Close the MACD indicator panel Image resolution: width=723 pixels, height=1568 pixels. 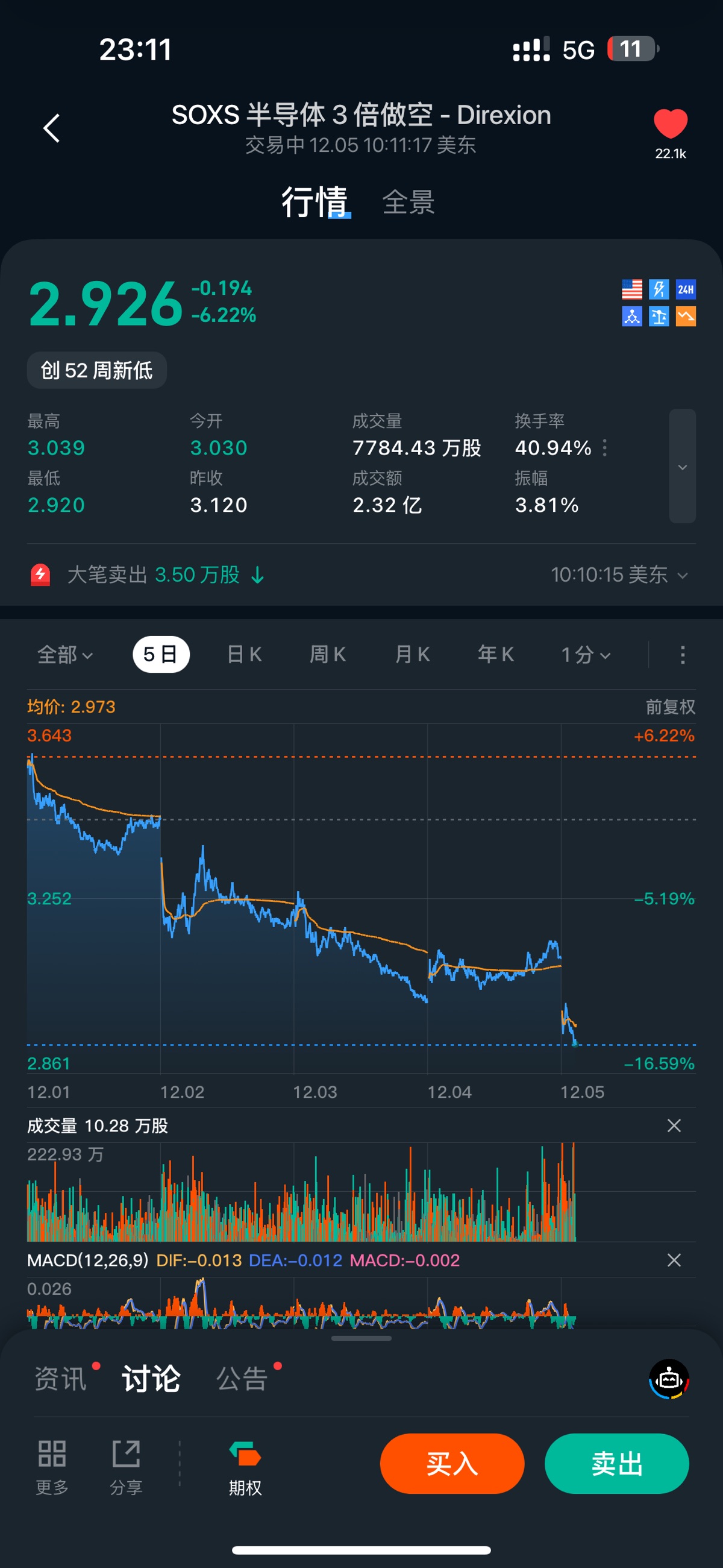(674, 1260)
